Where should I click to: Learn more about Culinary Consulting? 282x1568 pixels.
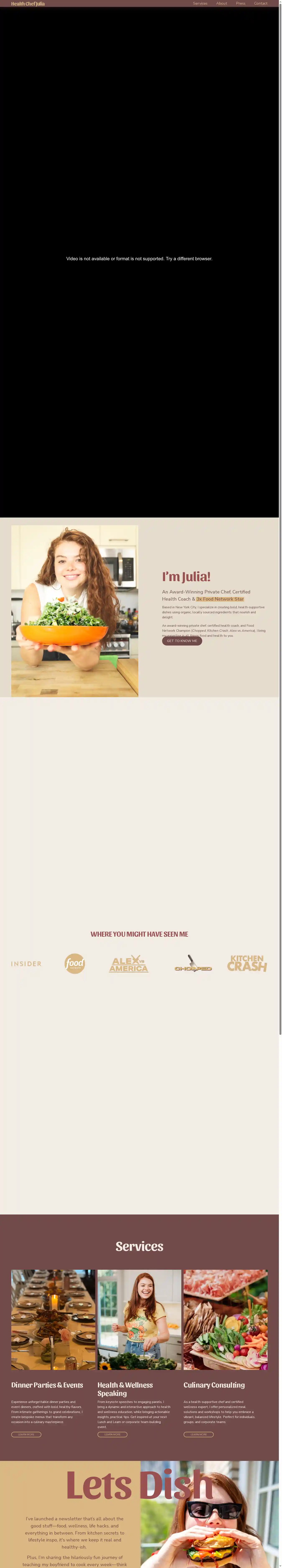199,1434
